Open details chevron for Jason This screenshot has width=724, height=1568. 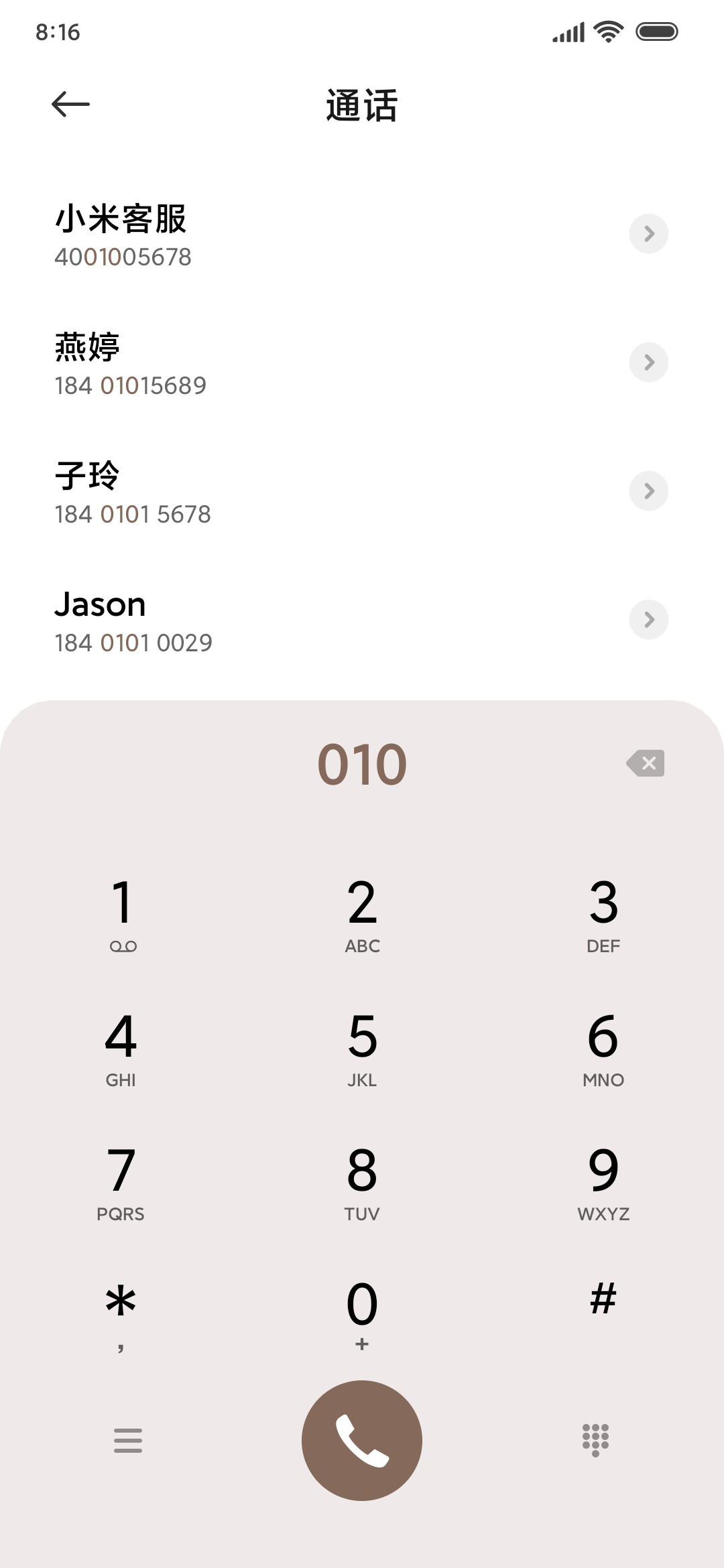(x=648, y=620)
